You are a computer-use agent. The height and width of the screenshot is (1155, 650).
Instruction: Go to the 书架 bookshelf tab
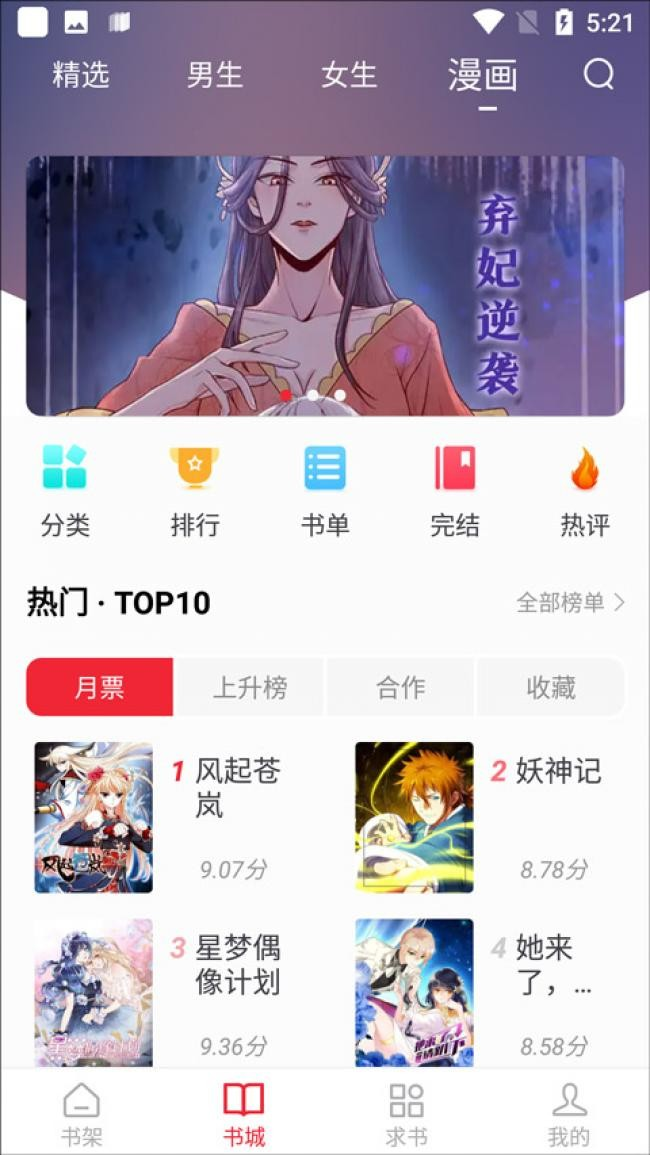[x=81, y=1113]
